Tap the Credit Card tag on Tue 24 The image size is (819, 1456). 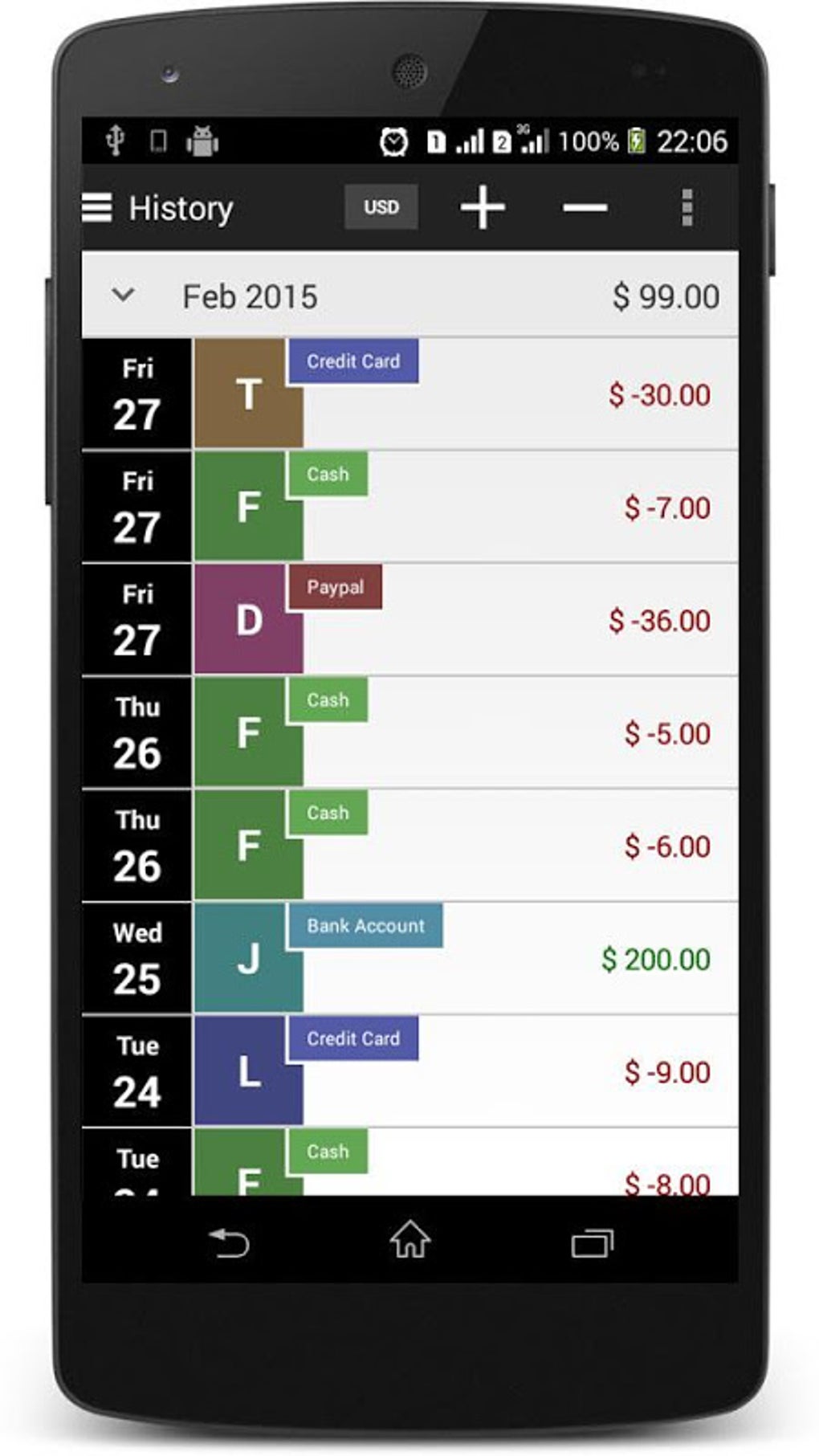(x=353, y=1038)
